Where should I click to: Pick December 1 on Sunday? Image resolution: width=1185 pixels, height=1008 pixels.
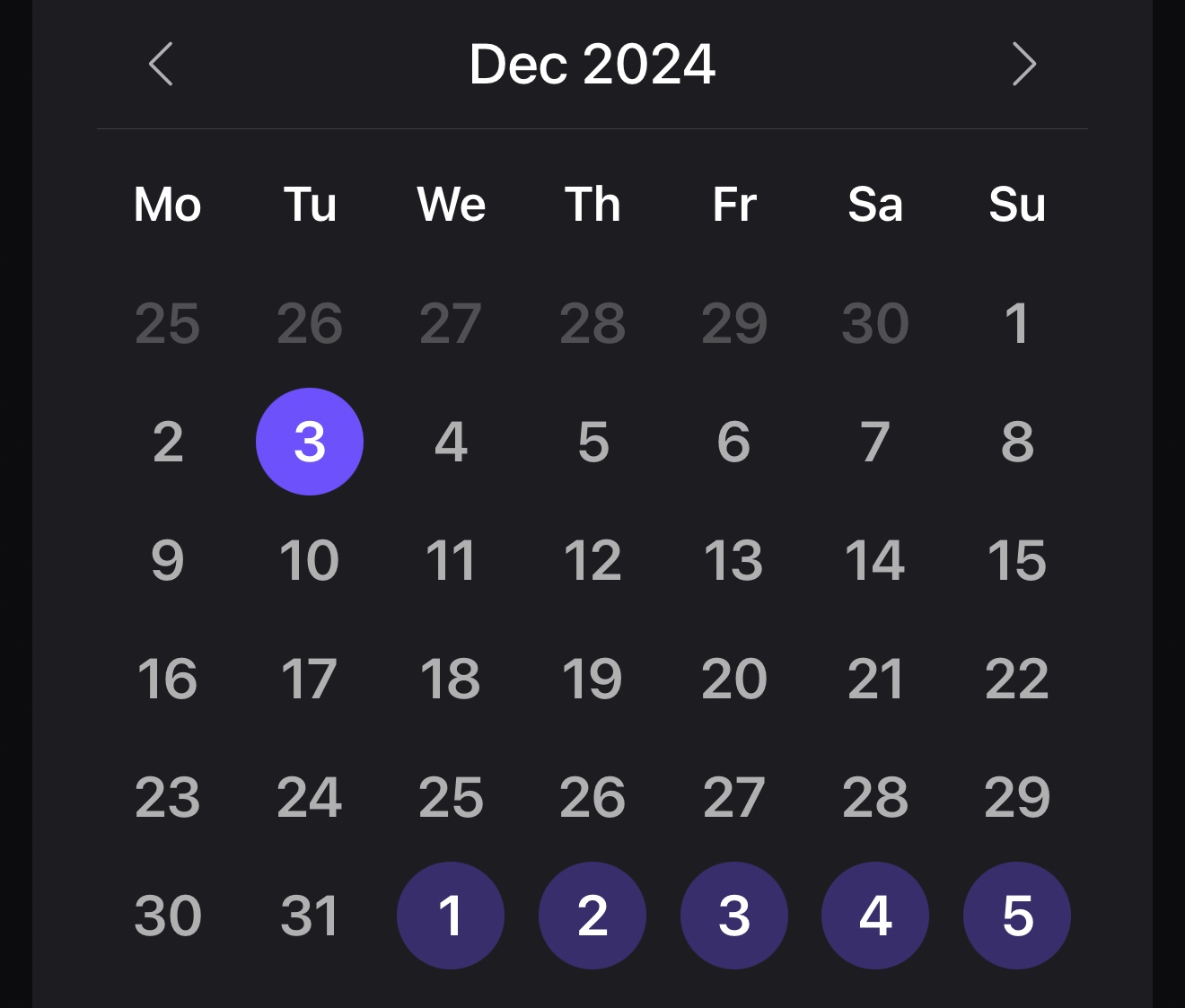tap(1016, 323)
